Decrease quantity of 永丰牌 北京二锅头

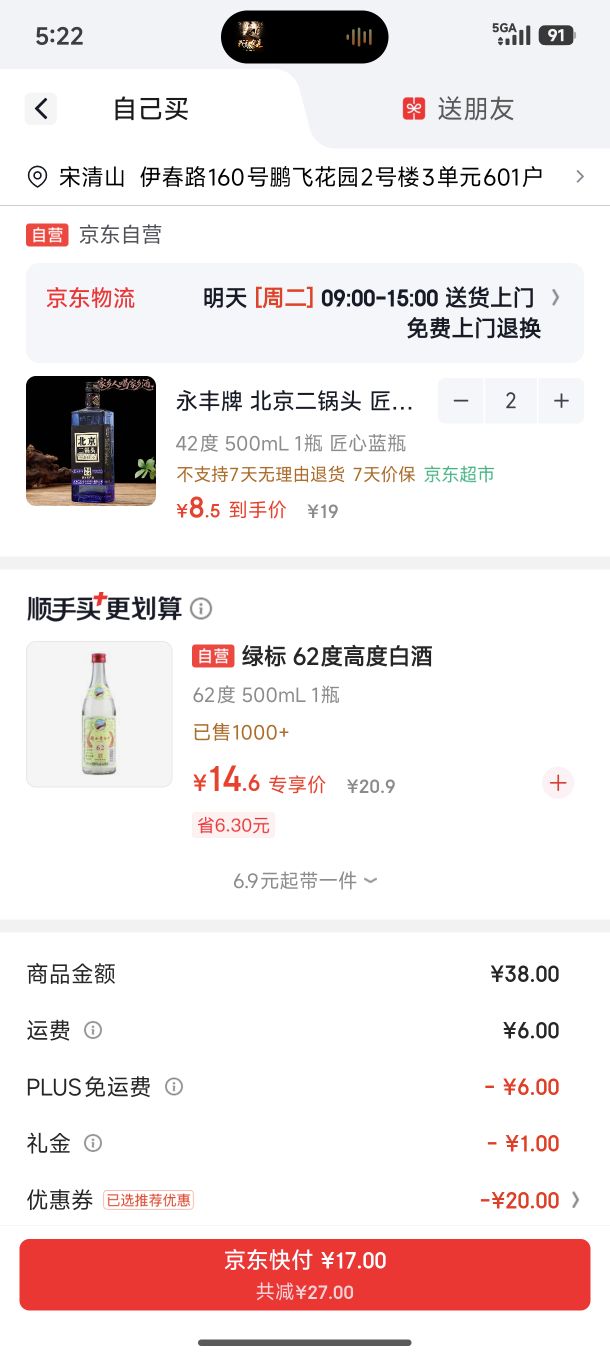tap(461, 401)
